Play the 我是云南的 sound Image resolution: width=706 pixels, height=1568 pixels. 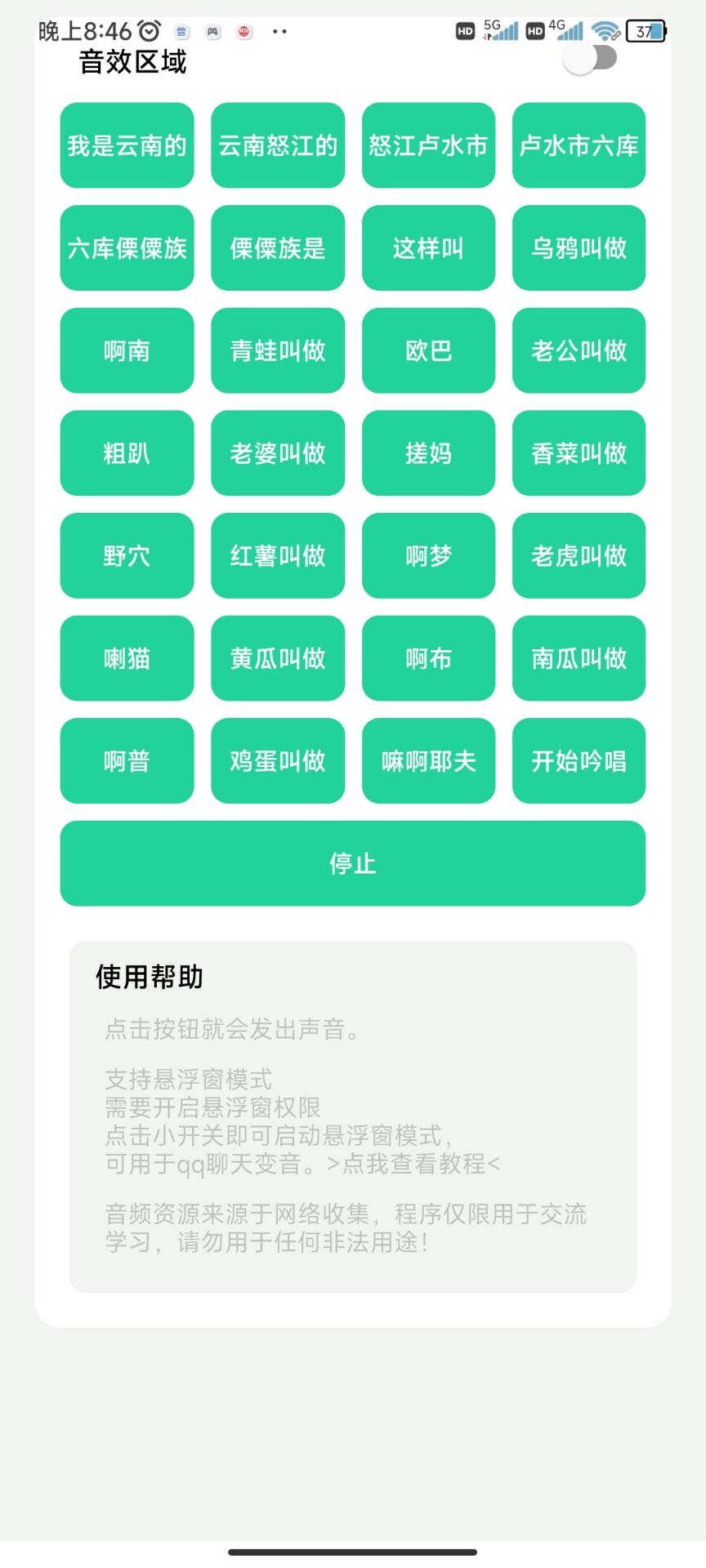127,145
